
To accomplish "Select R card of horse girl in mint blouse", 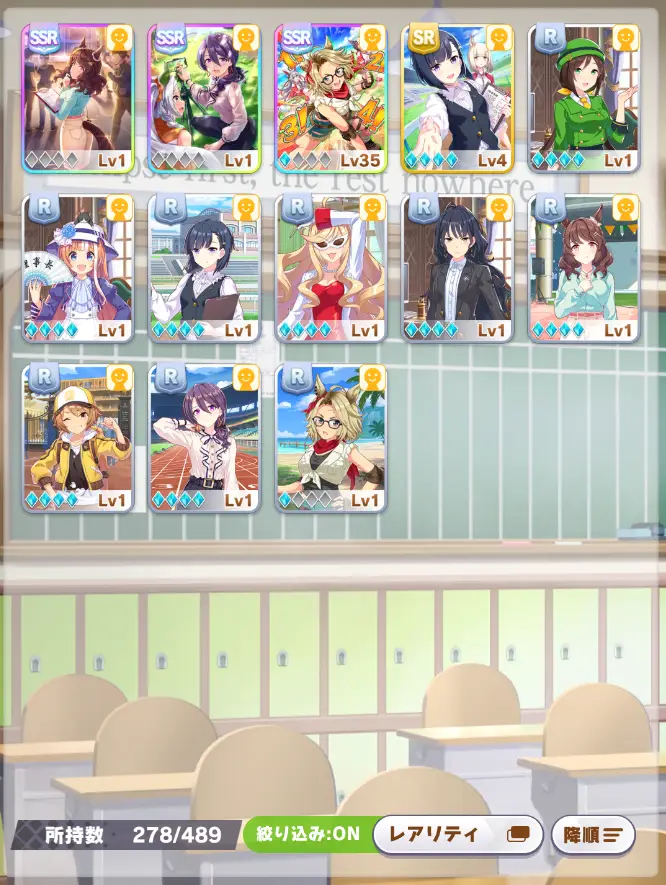I will point(584,268).
